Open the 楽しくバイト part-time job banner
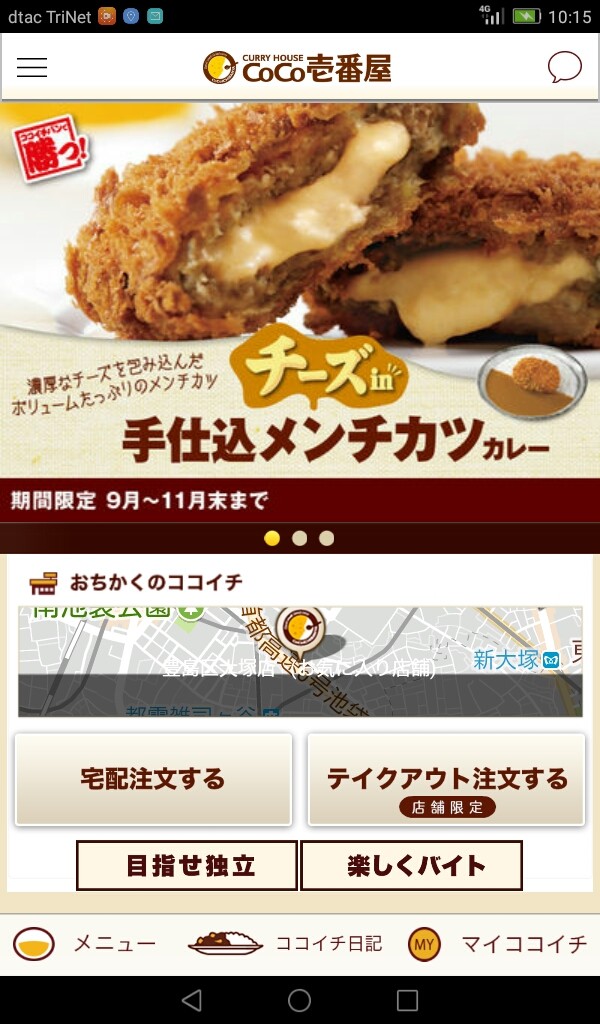The width and height of the screenshot is (600, 1024). click(x=411, y=865)
